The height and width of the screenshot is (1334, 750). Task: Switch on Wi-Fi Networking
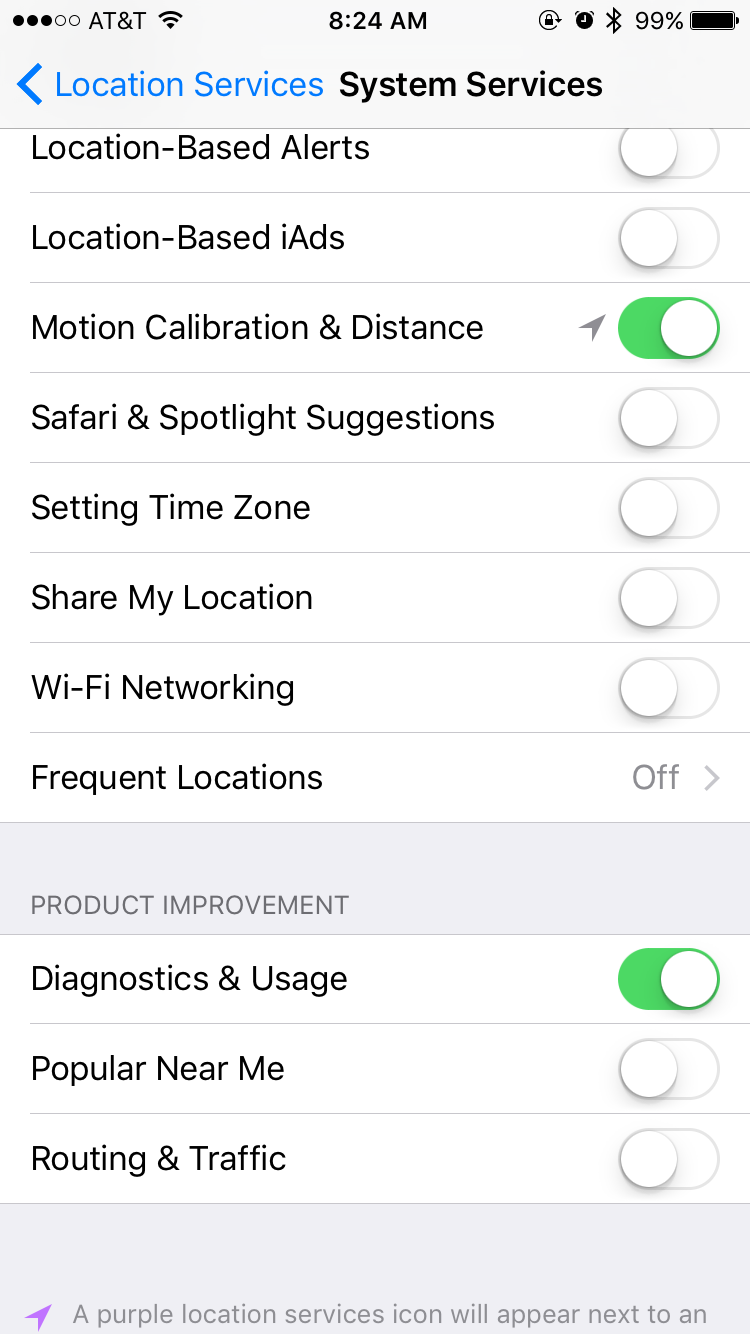pos(669,688)
